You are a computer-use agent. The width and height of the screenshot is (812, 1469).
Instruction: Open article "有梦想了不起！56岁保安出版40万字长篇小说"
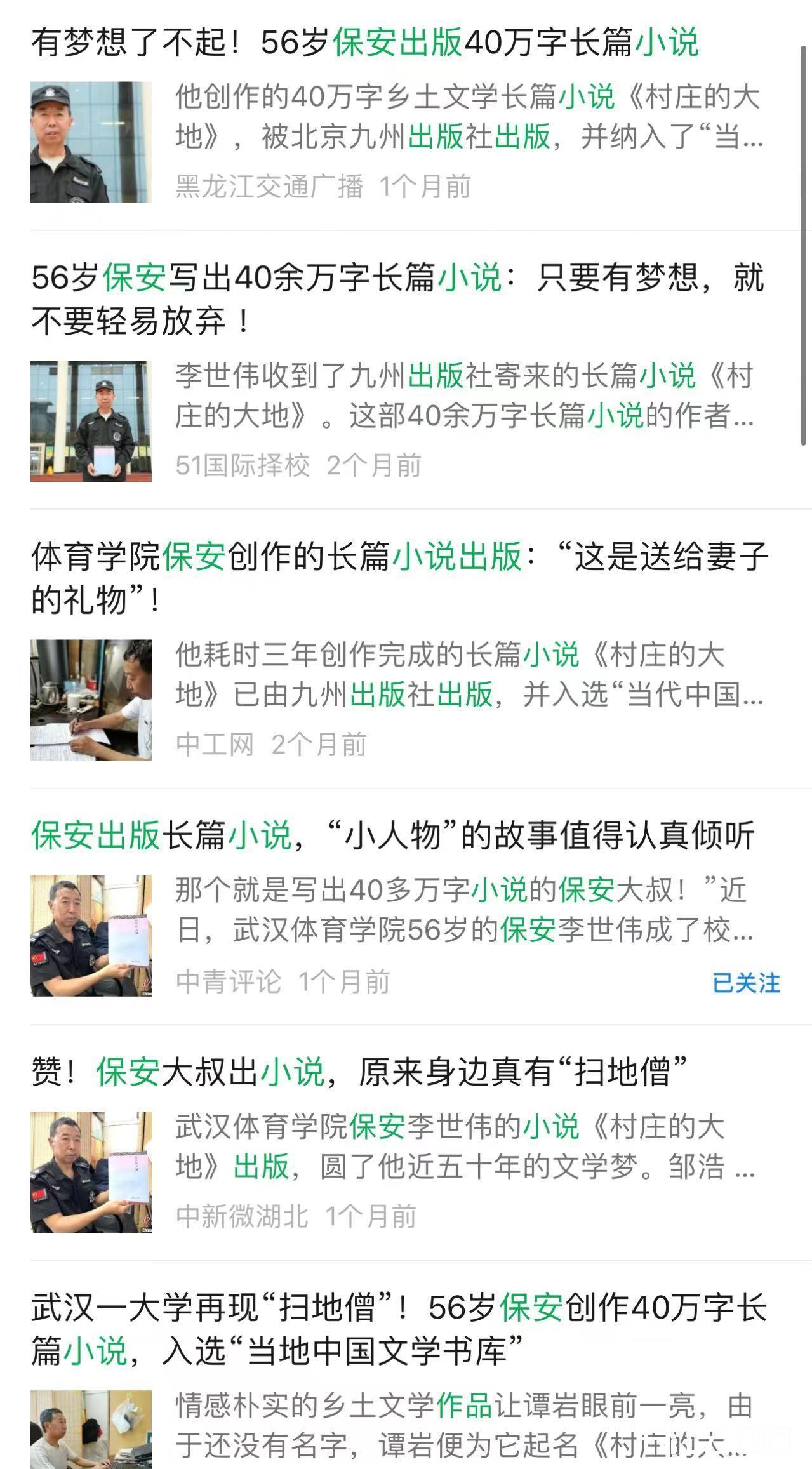click(365, 43)
